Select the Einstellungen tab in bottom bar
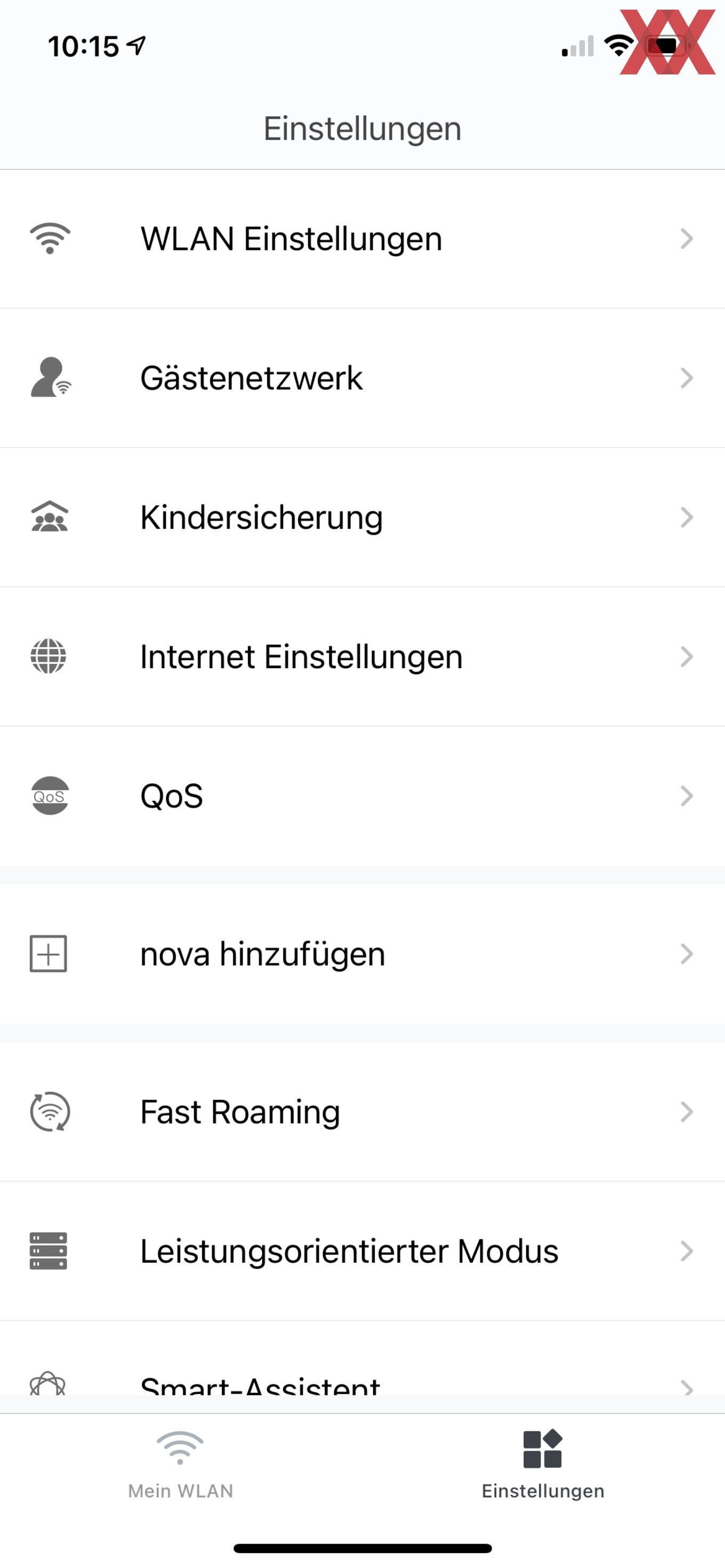The width and height of the screenshot is (725, 1568). pyautogui.click(x=543, y=1465)
